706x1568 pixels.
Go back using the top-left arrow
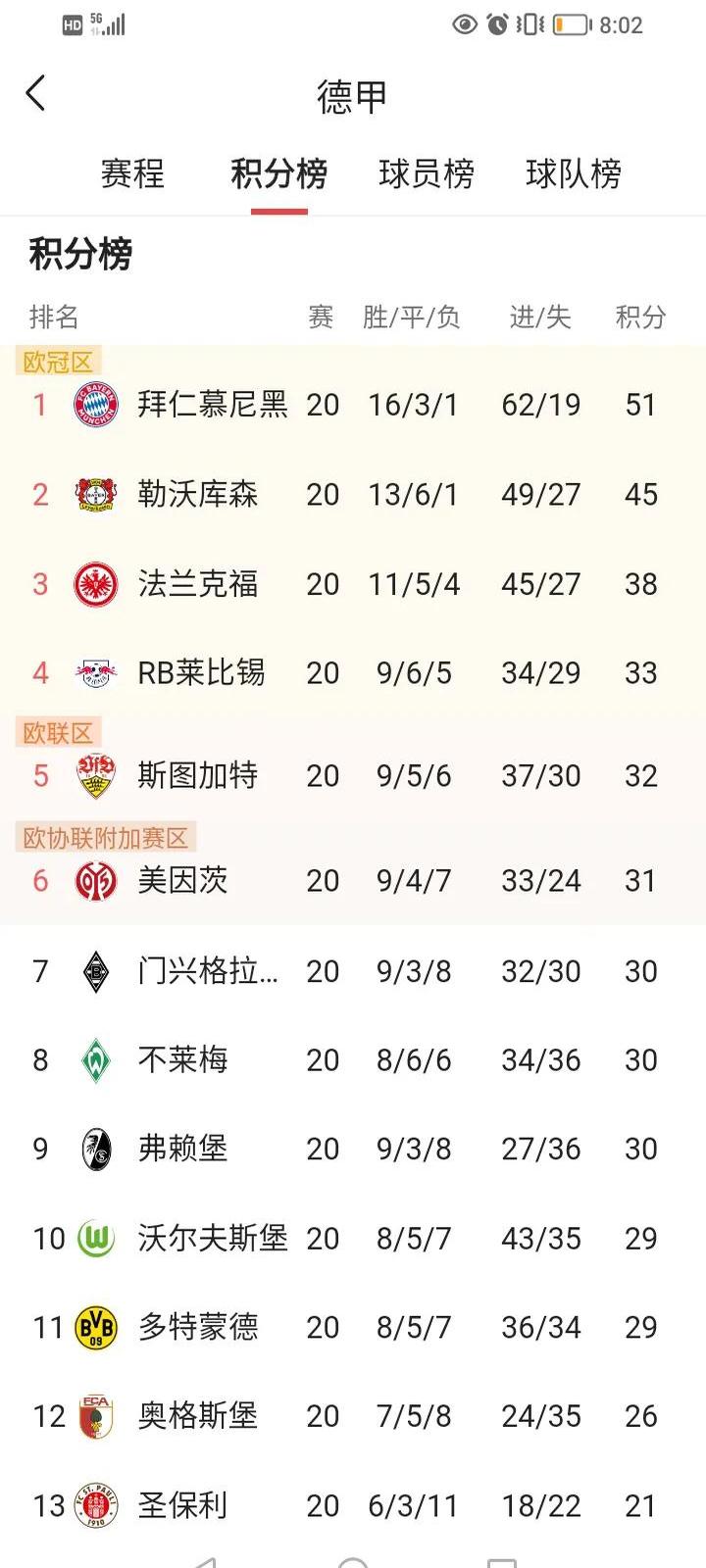coord(36,94)
